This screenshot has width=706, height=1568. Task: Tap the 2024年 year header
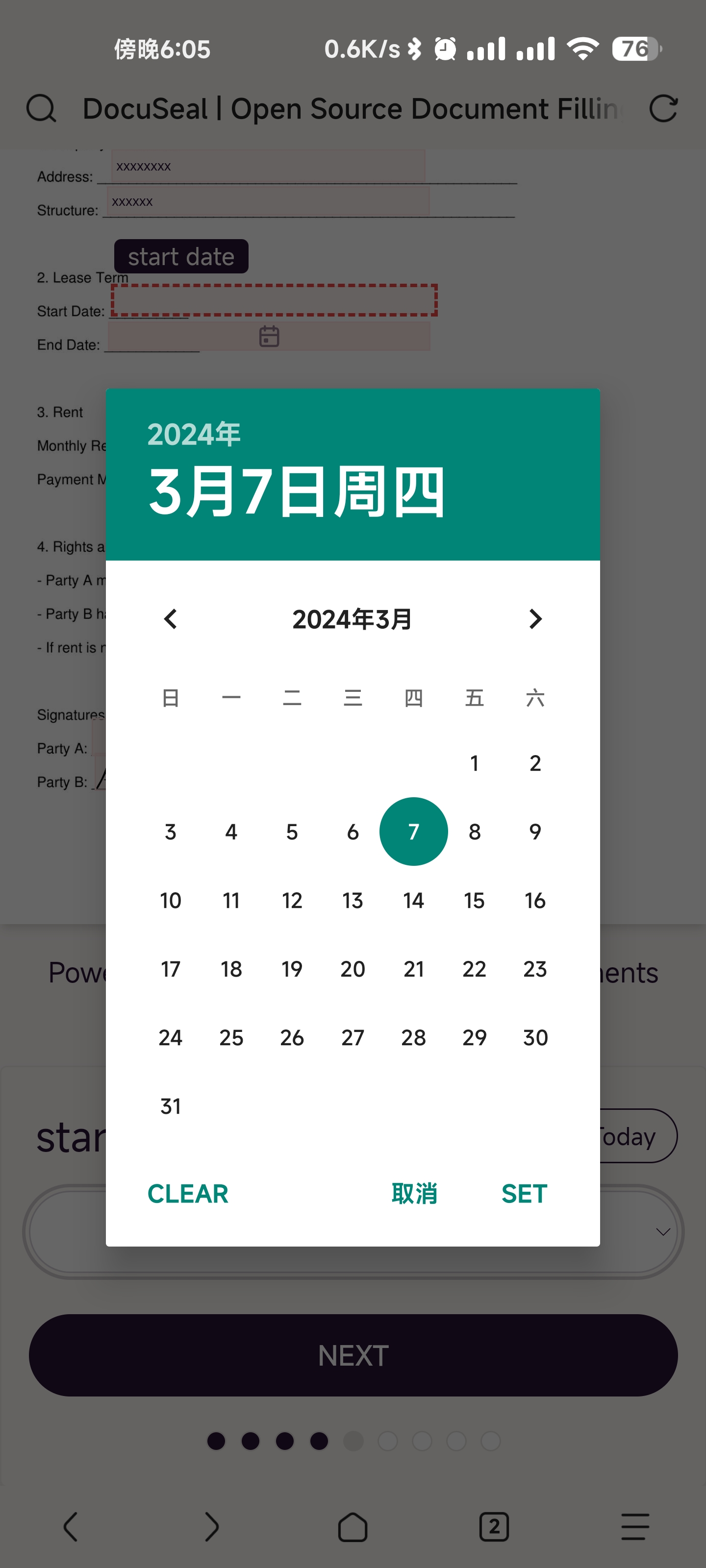[194, 435]
